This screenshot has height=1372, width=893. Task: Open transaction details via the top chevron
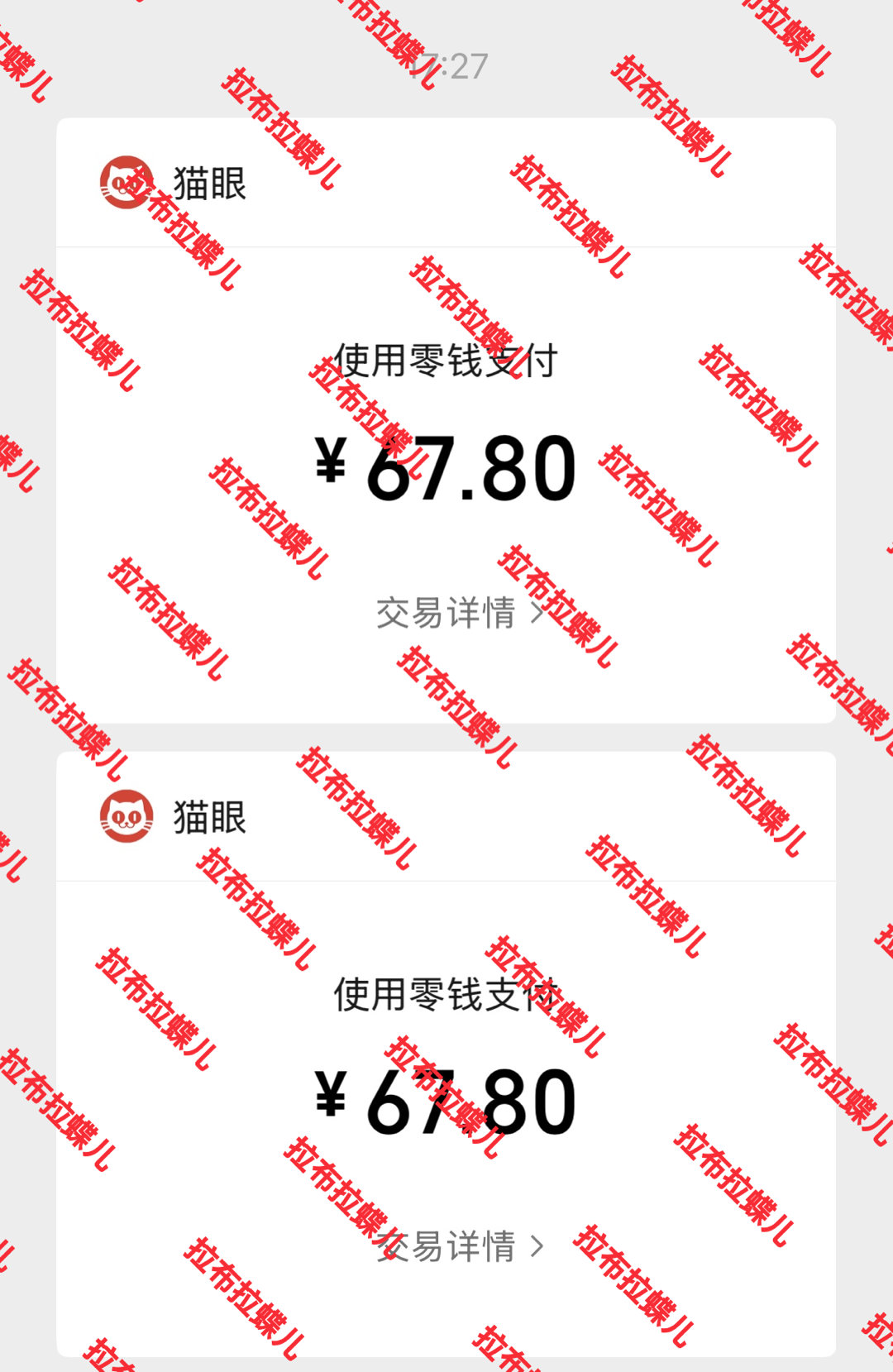pyautogui.click(x=538, y=614)
